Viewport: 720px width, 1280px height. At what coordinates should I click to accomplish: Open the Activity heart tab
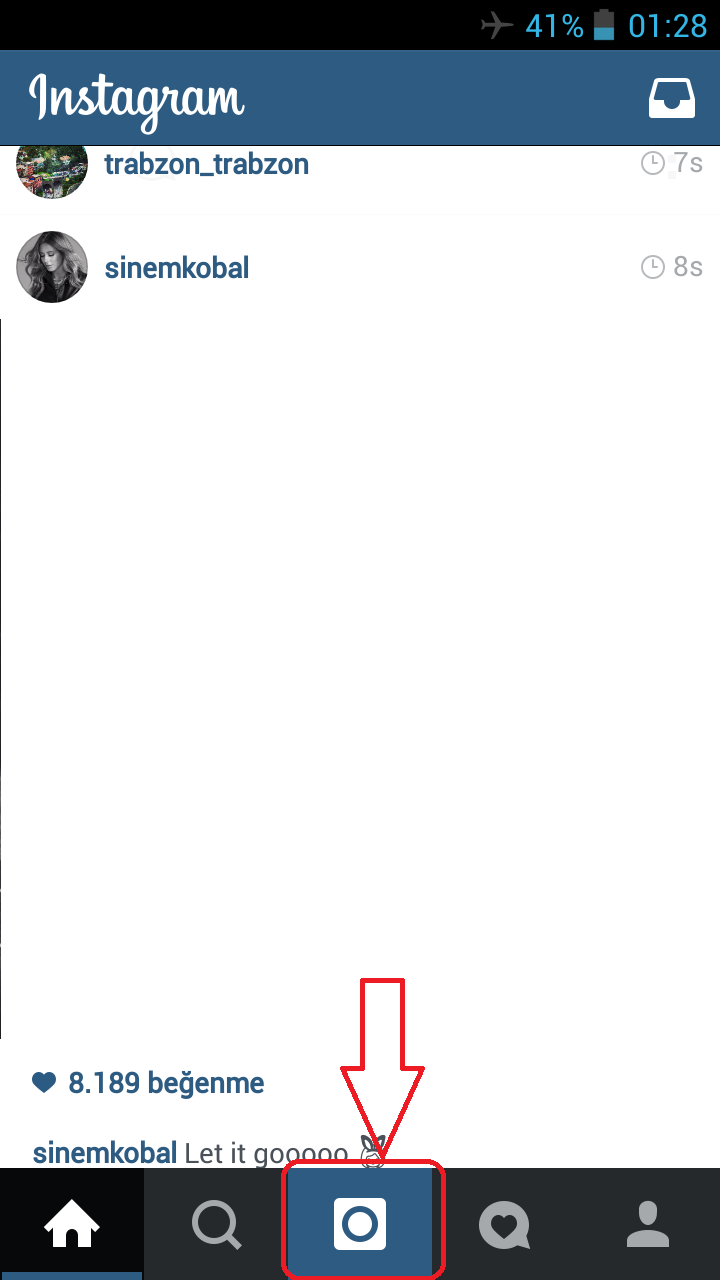[504, 1224]
